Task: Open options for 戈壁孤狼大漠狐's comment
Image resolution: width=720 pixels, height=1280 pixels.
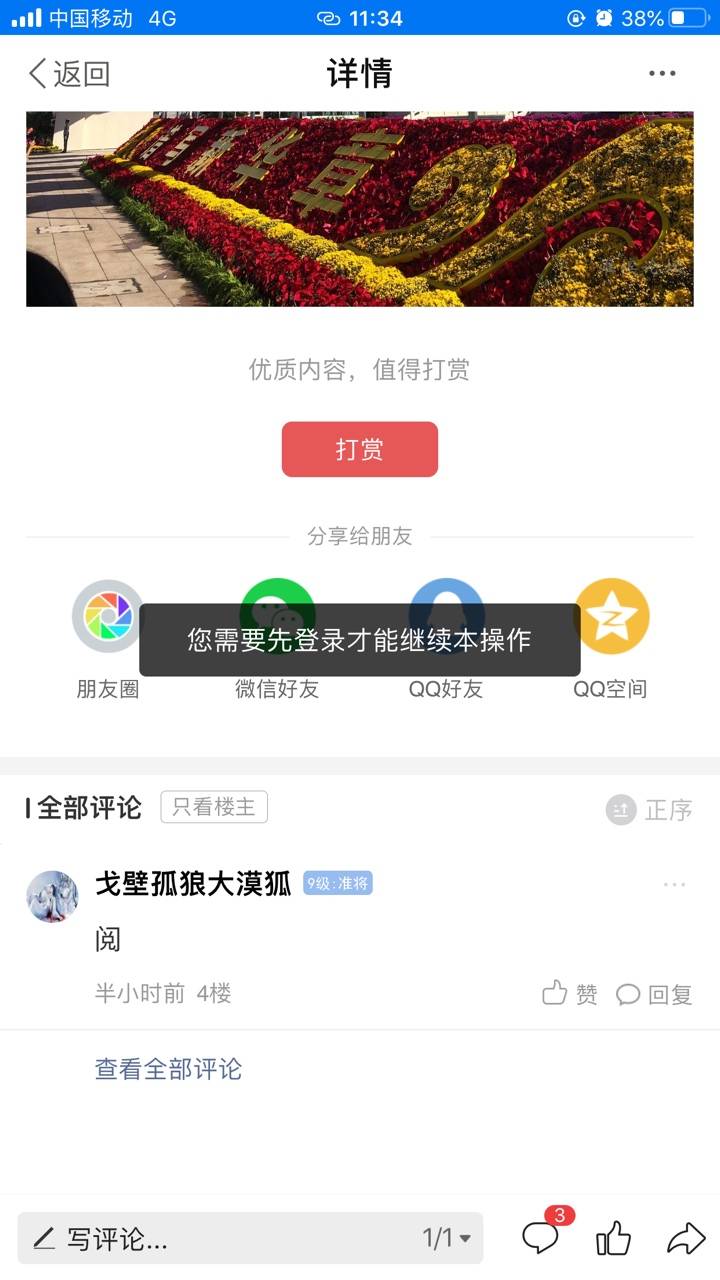Action: click(674, 884)
